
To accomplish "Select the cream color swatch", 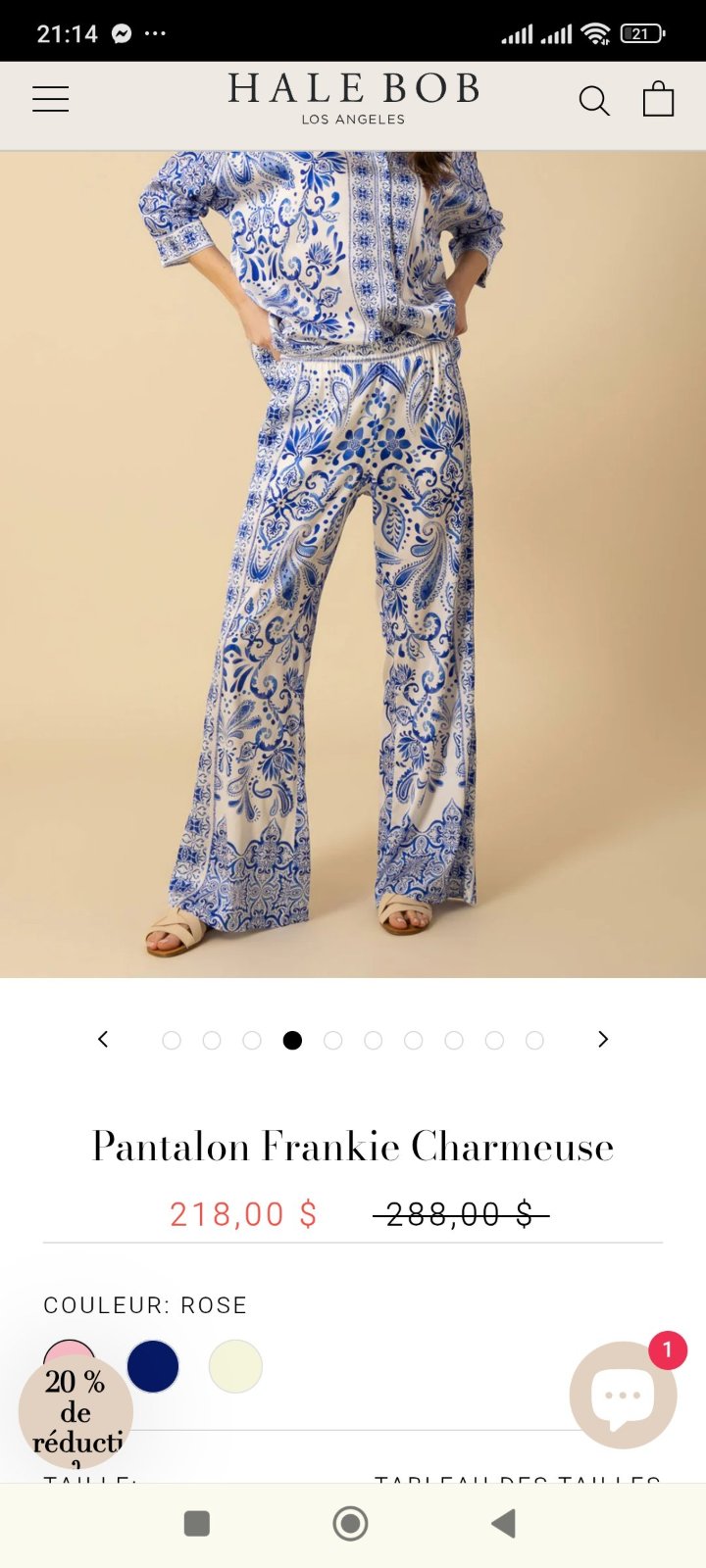I will [x=235, y=1366].
